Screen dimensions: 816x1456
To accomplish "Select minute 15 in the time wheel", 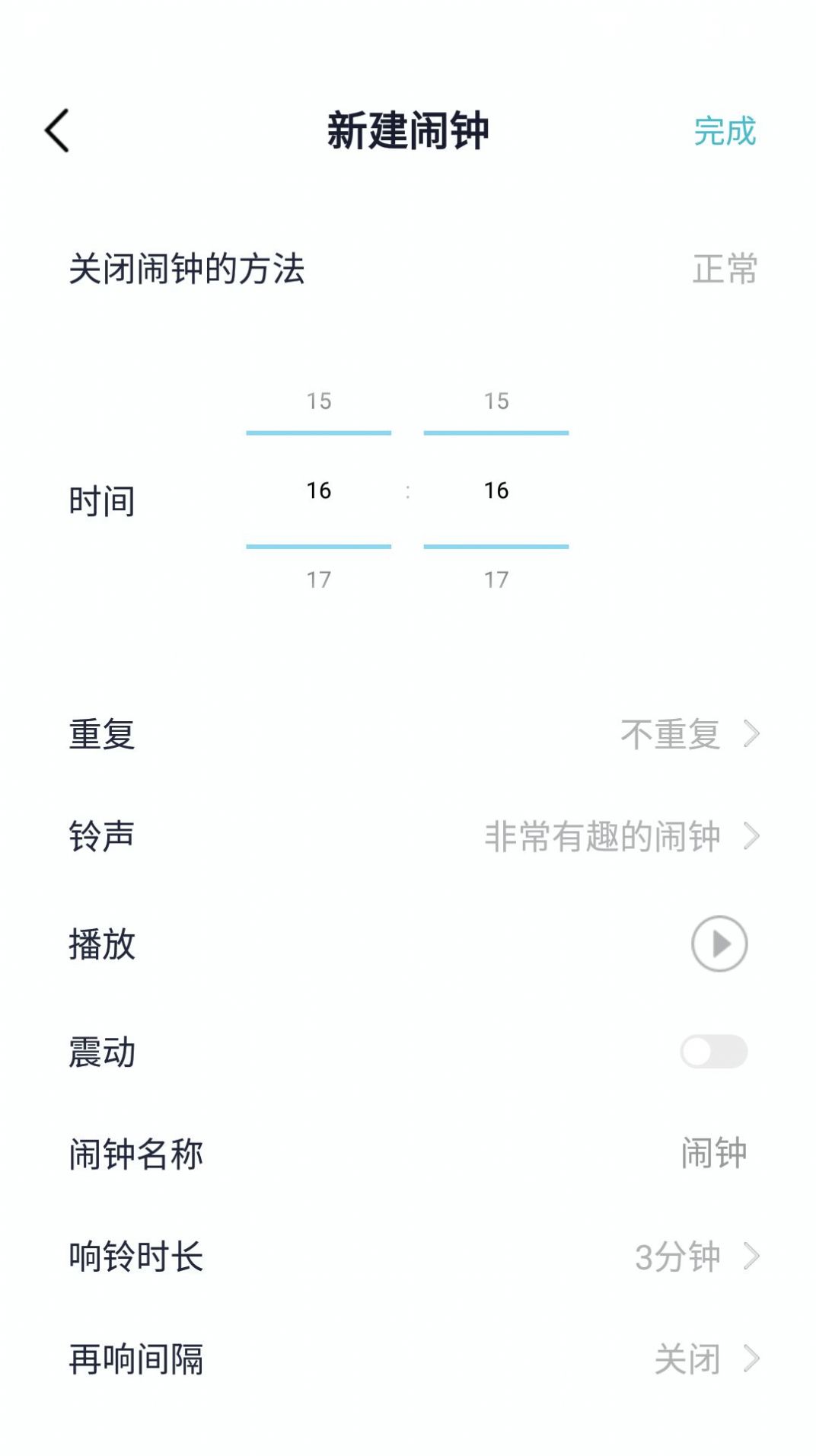I will coord(496,401).
